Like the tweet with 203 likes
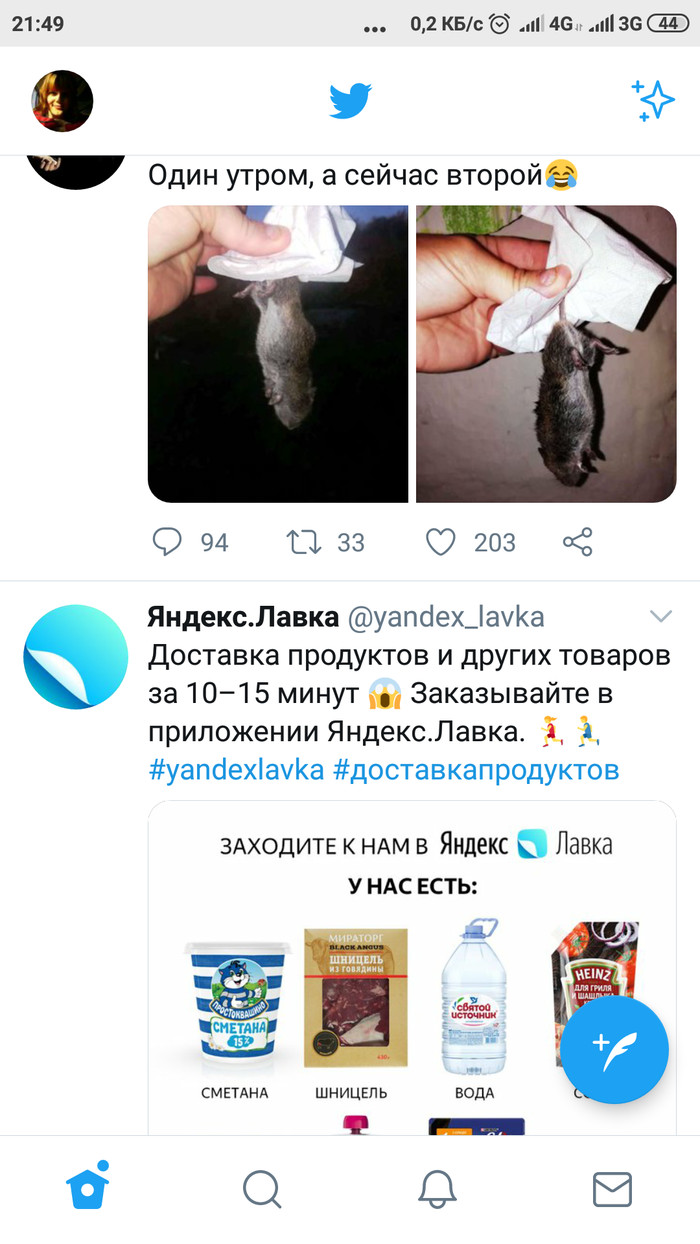 click(441, 542)
